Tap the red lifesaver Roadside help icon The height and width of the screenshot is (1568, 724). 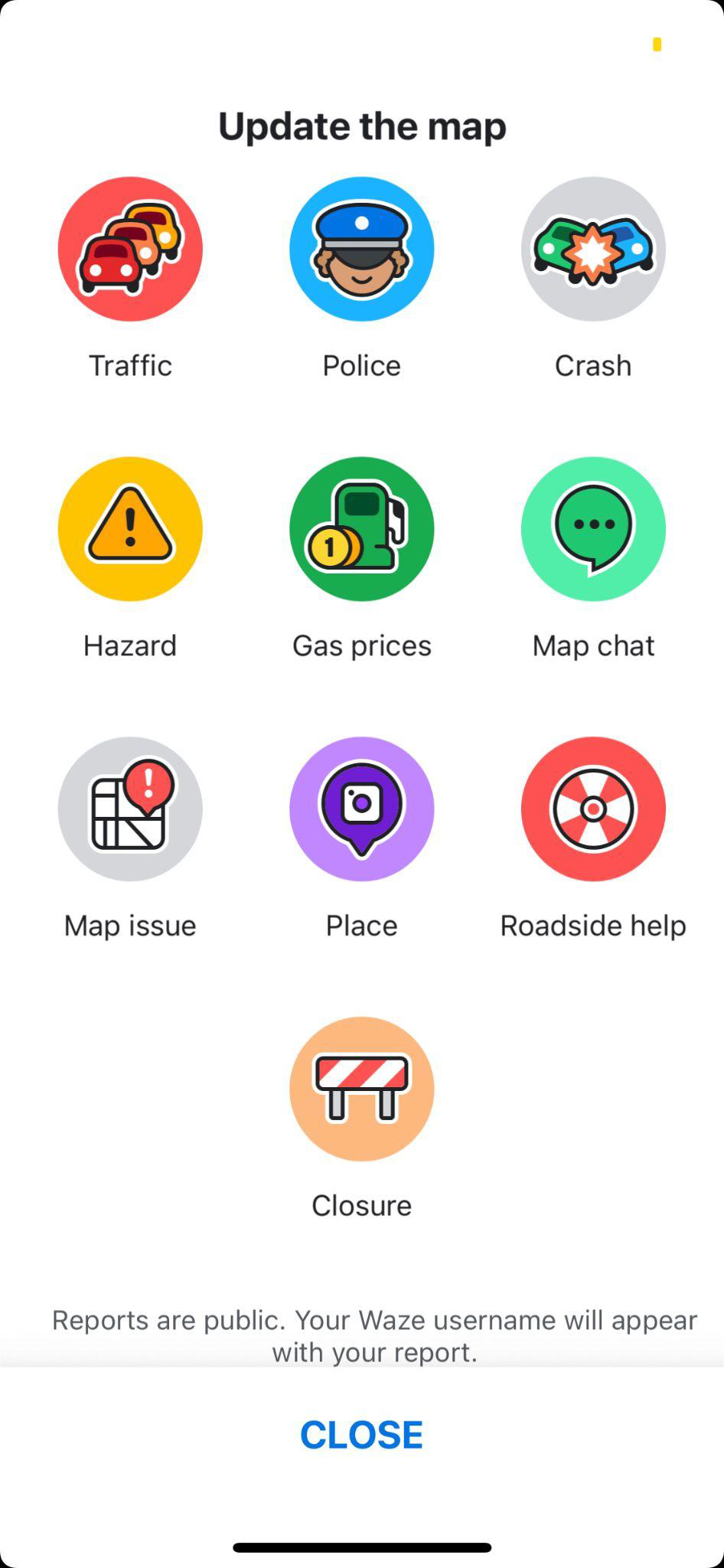click(x=593, y=808)
